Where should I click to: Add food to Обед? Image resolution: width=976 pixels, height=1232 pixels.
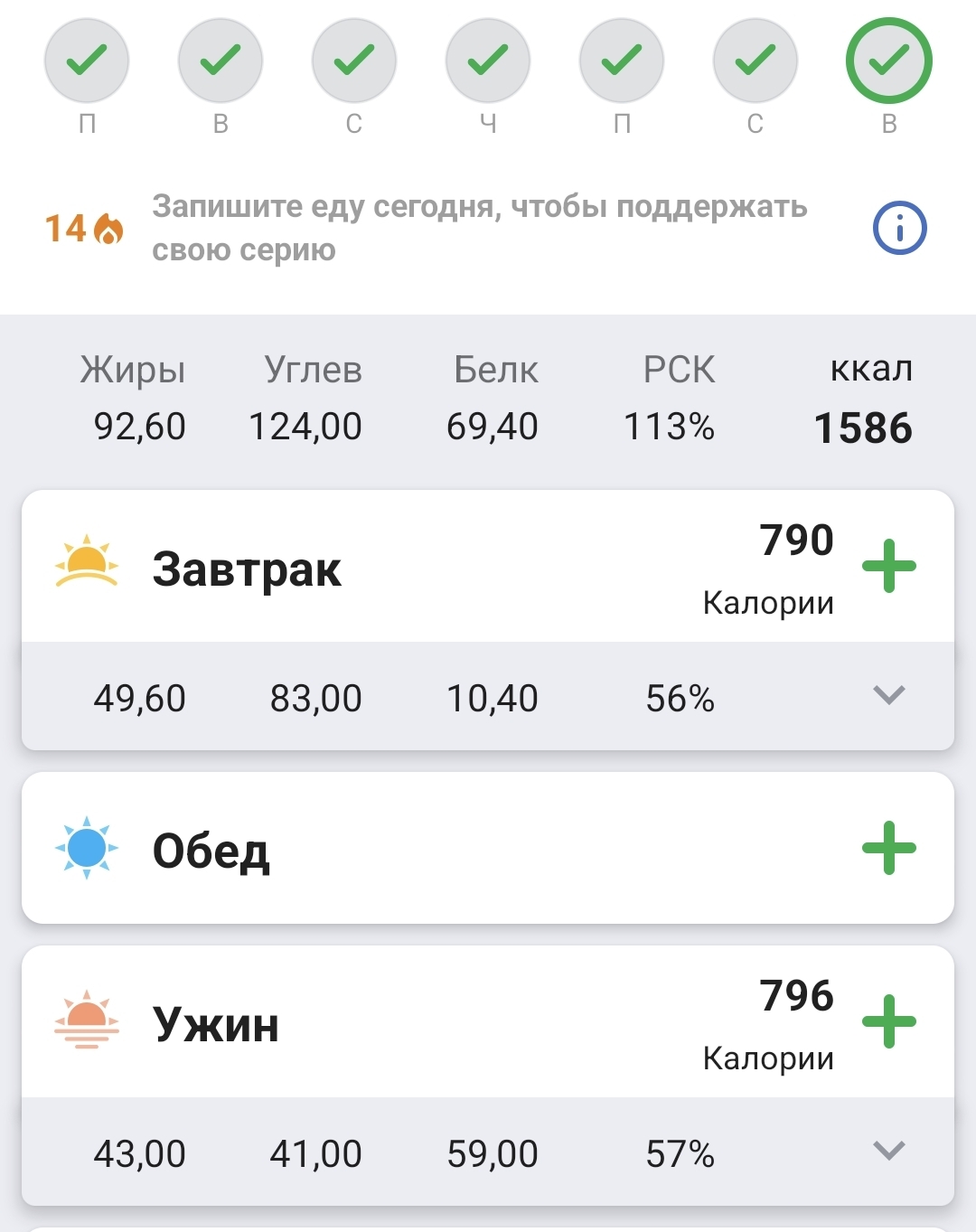point(889,848)
